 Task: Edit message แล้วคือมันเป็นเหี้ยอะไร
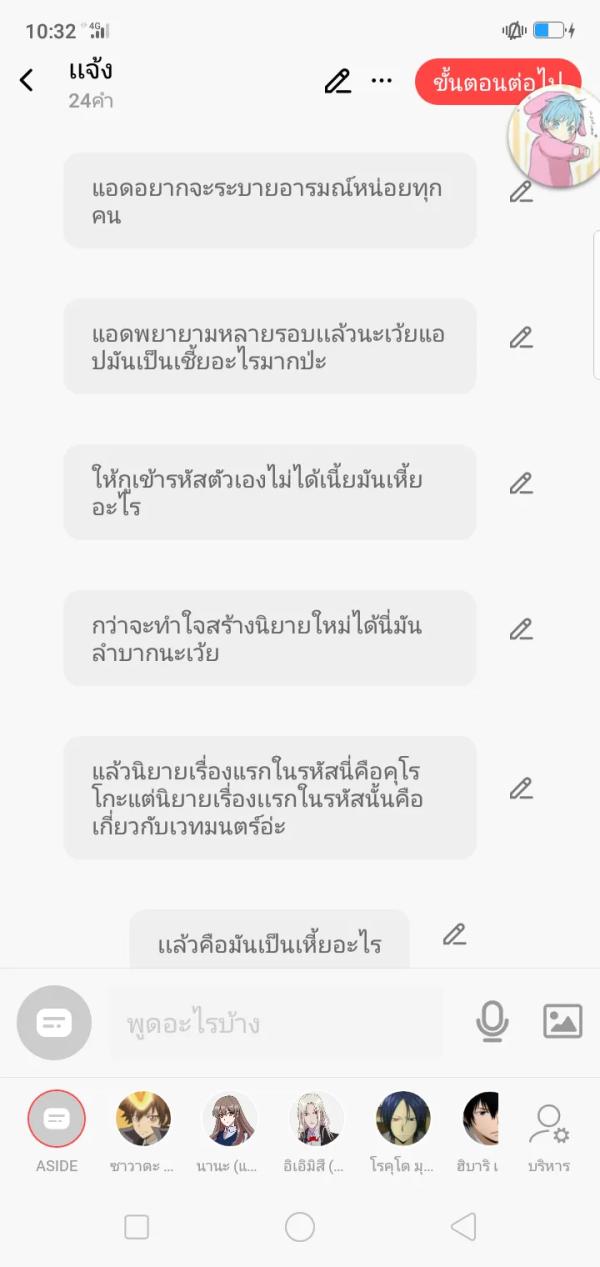[x=455, y=935]
